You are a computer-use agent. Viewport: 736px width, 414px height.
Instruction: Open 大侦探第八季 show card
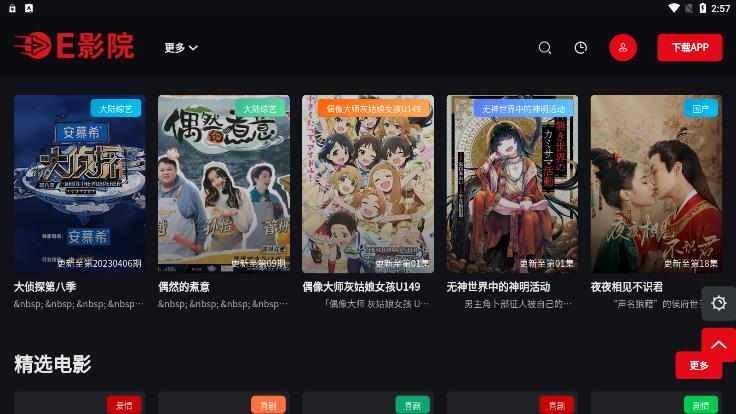79,184
